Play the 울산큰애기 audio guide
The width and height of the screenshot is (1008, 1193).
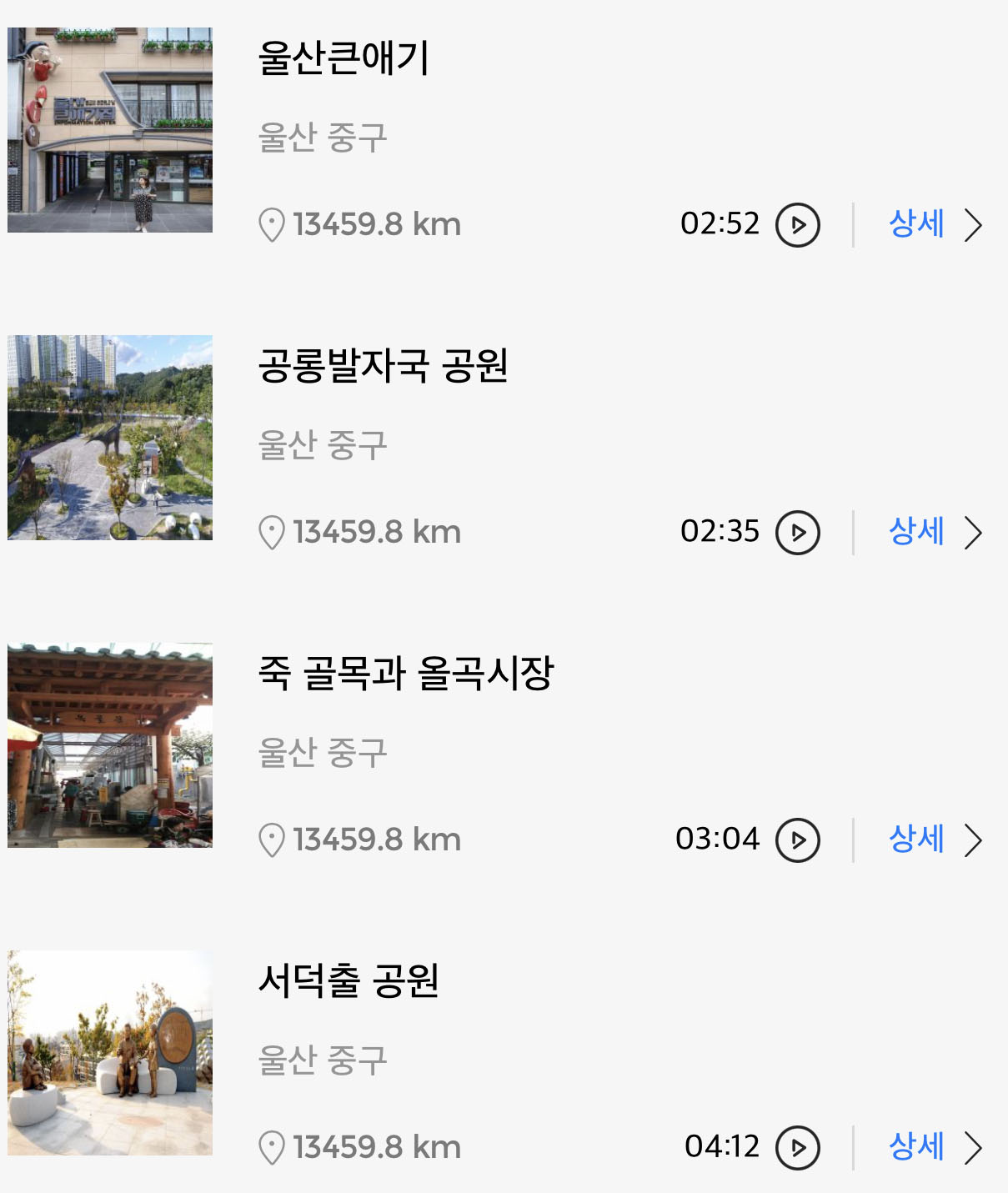(x=798, y=225)
